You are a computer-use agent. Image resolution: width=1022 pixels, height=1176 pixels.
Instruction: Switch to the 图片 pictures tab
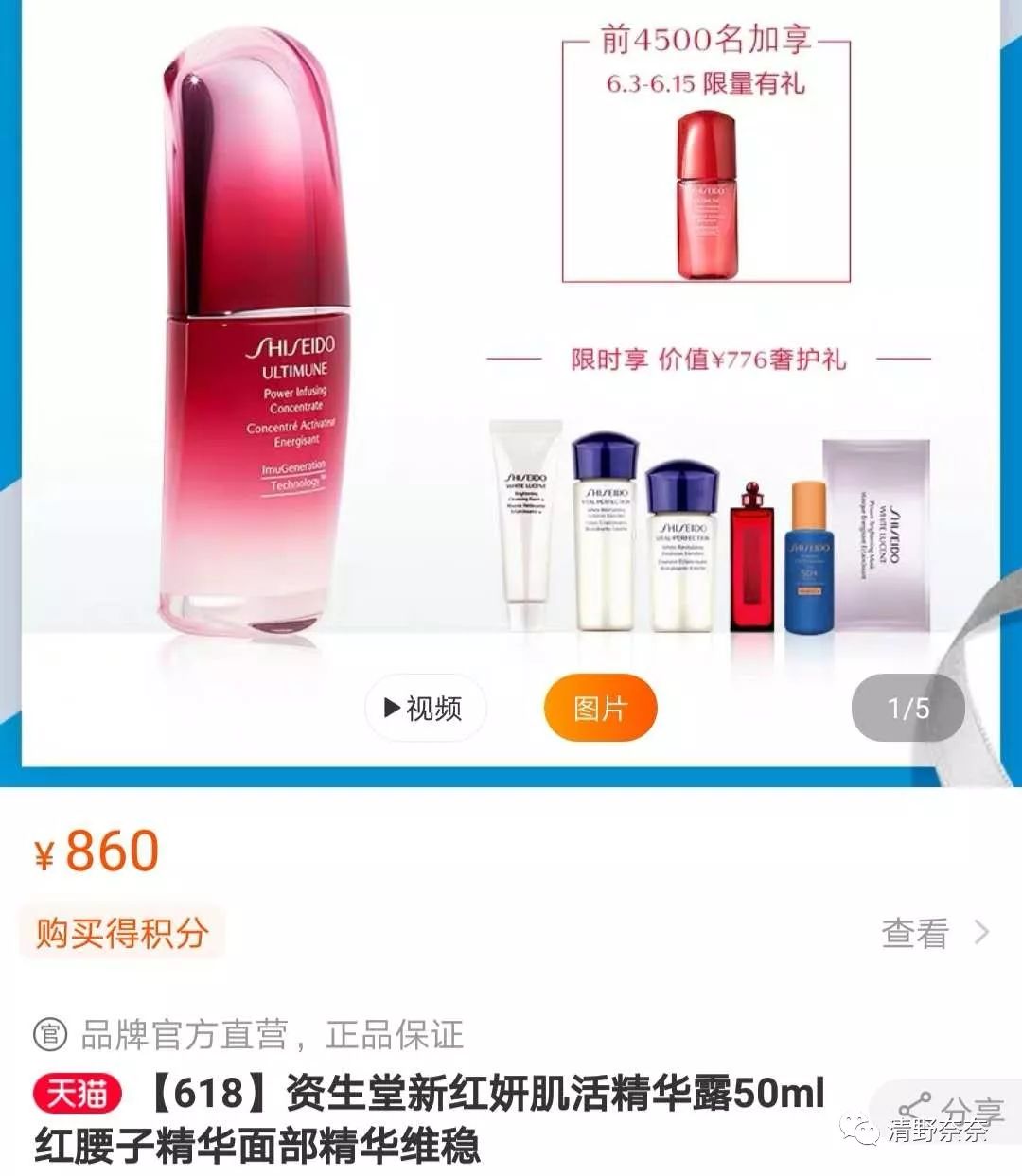point(601,708)
